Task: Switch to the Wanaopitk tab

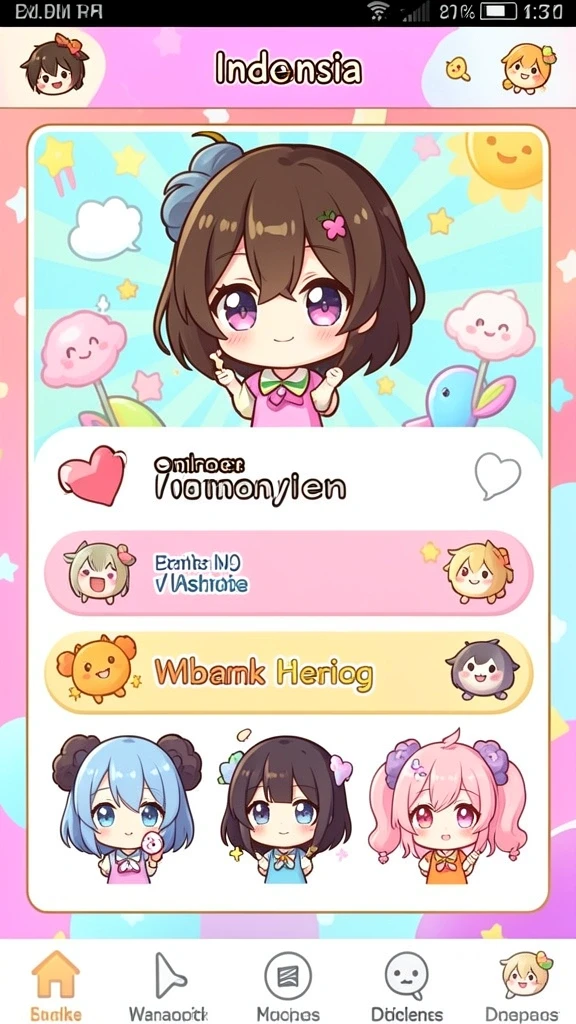Action: 168,985
